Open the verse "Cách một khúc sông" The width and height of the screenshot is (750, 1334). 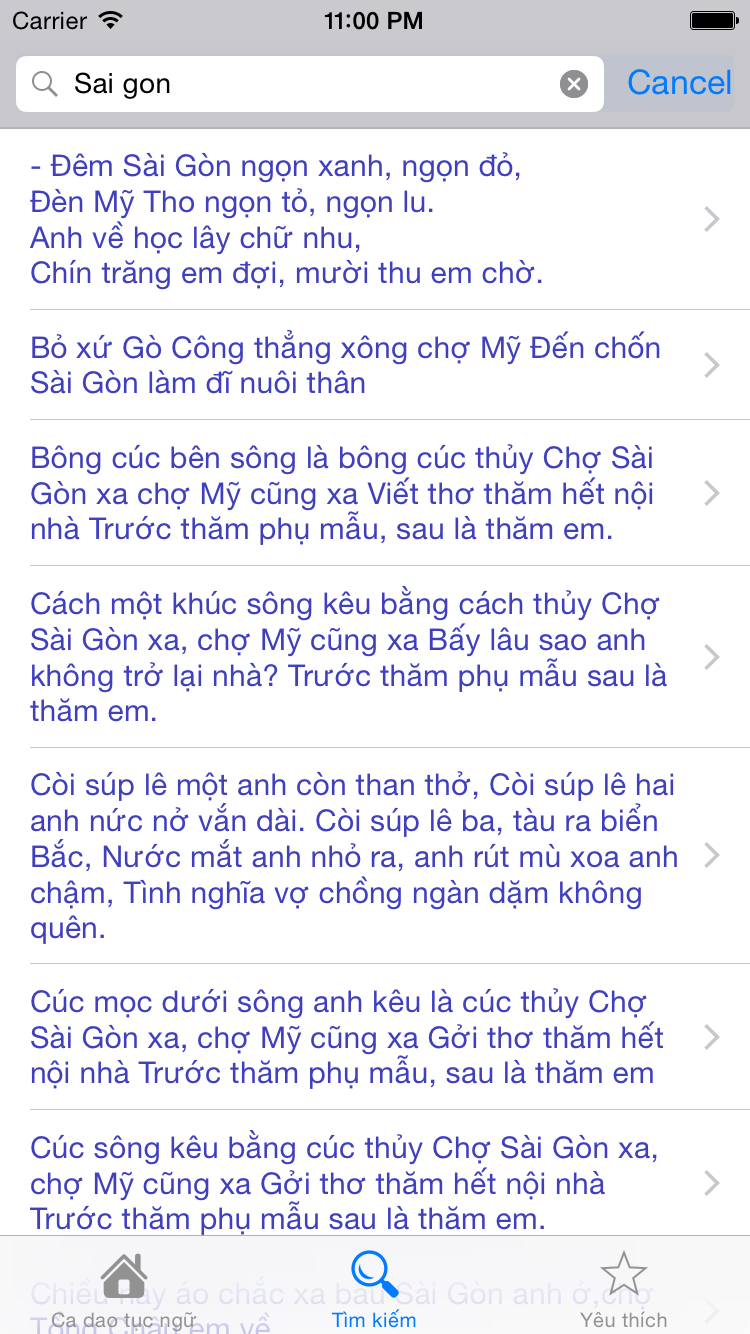(375, 657)
